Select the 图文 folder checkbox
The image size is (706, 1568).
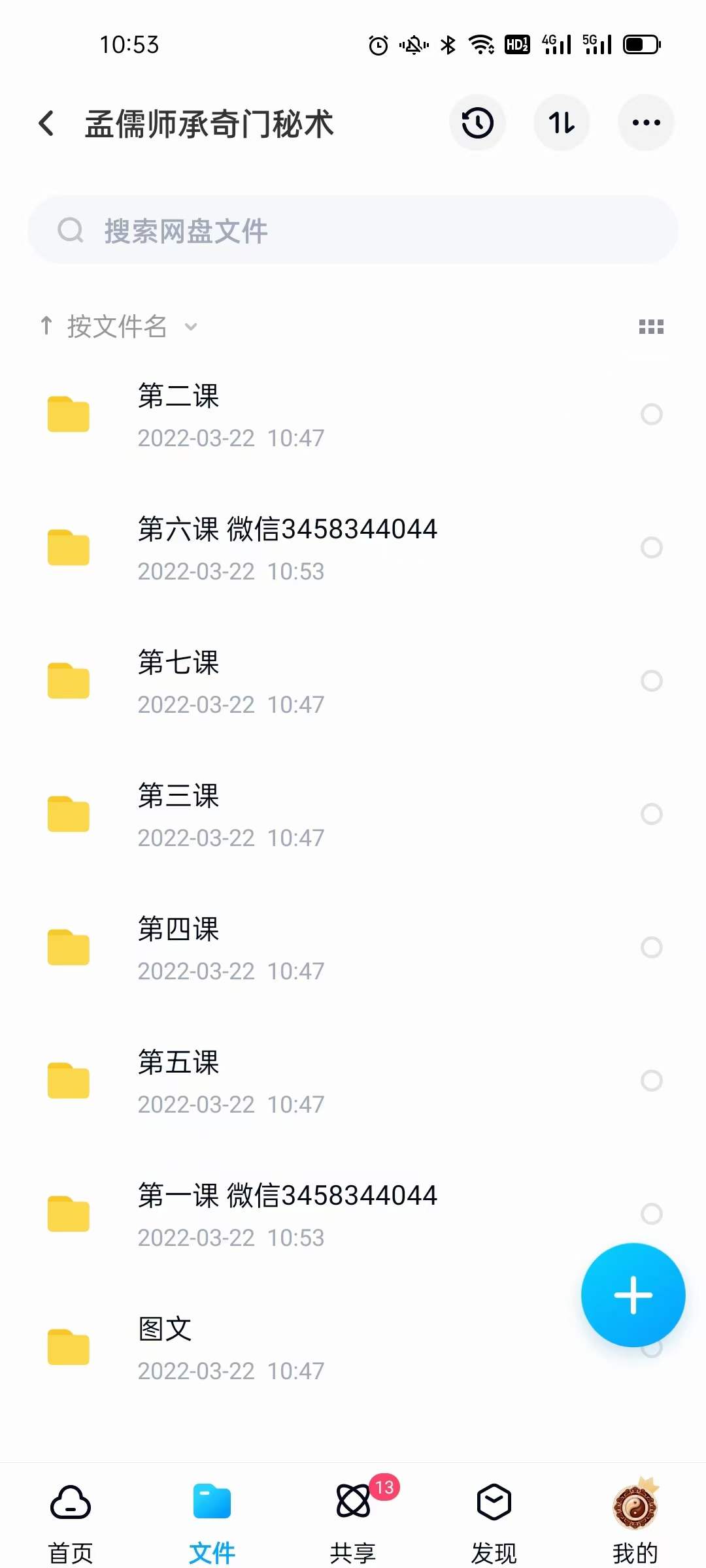(x=652, y=1348)
